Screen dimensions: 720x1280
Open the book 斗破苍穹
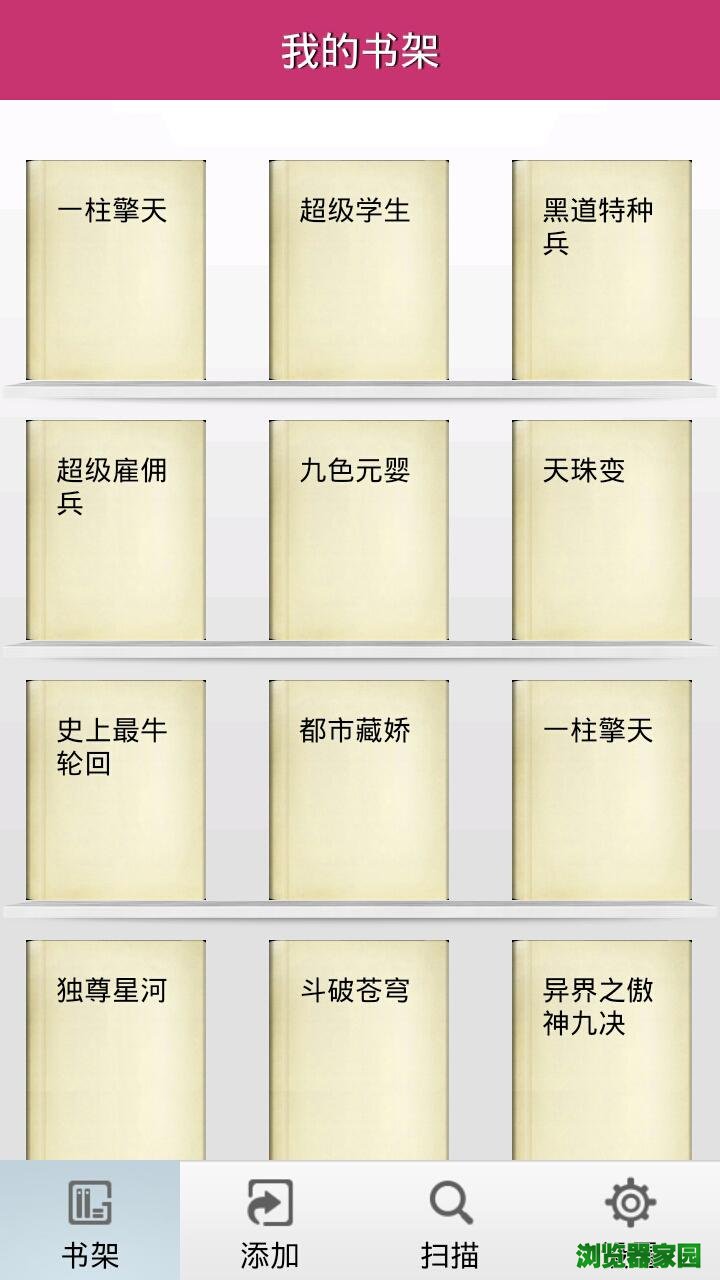coord(358,1050)
